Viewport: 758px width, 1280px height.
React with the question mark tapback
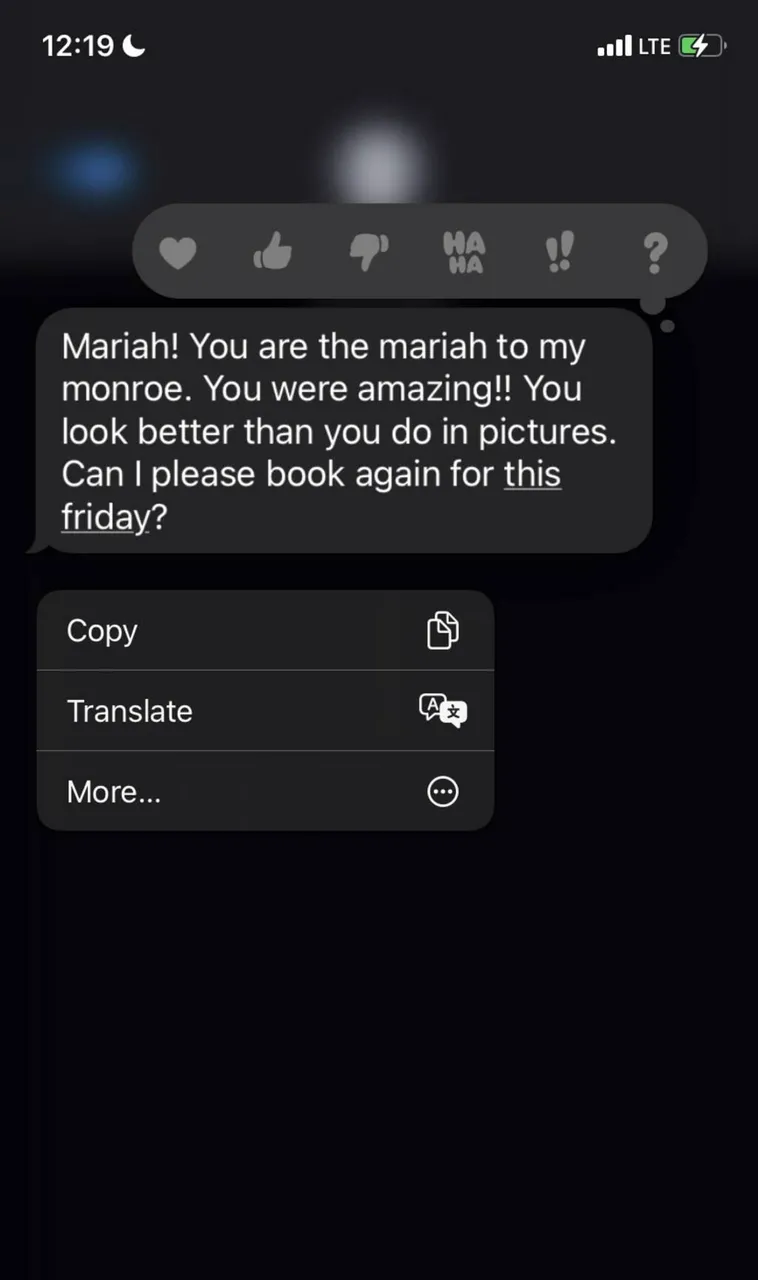click(653, 254)
